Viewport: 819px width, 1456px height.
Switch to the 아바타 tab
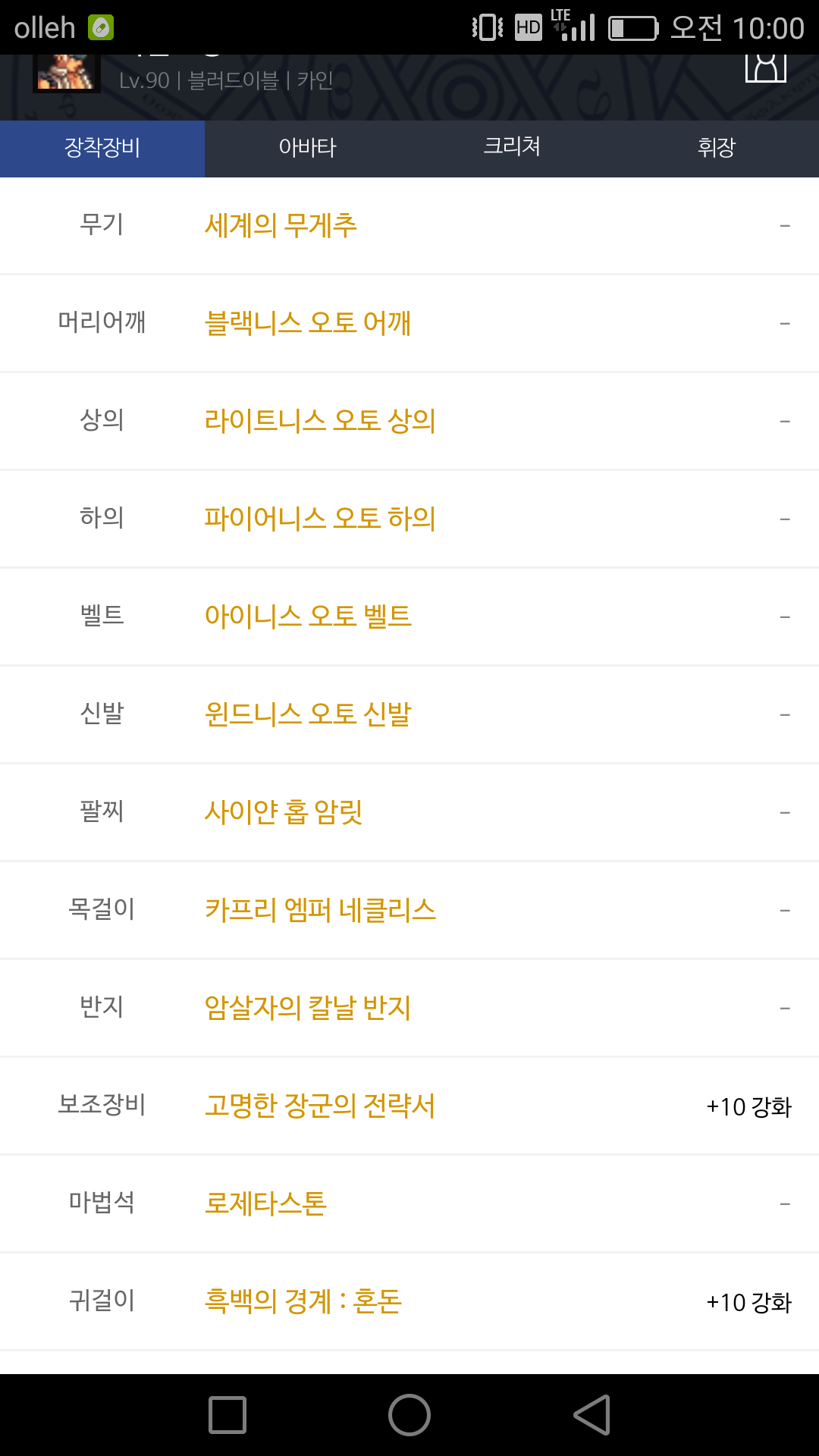coord(307,148)
